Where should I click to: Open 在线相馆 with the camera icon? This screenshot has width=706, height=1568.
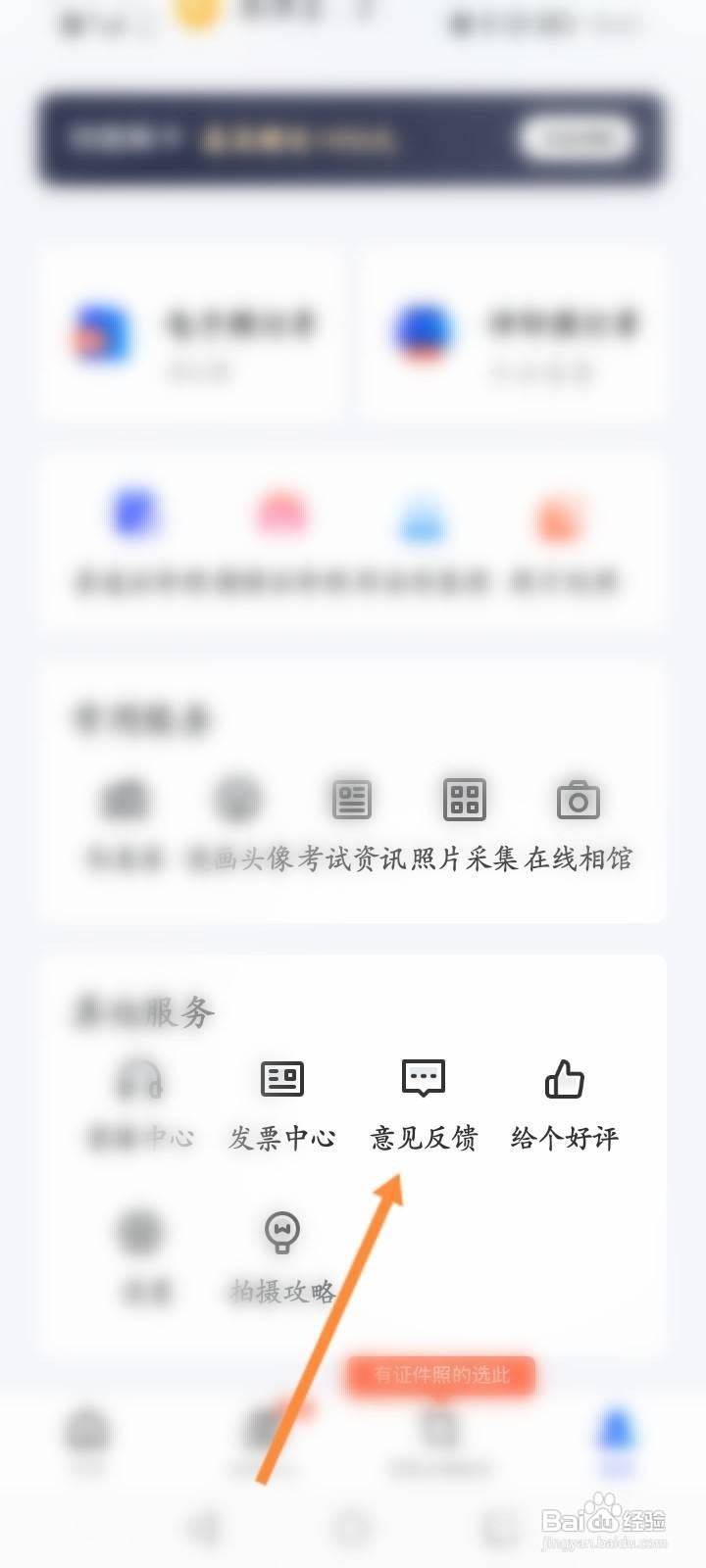tap(579, 799)
